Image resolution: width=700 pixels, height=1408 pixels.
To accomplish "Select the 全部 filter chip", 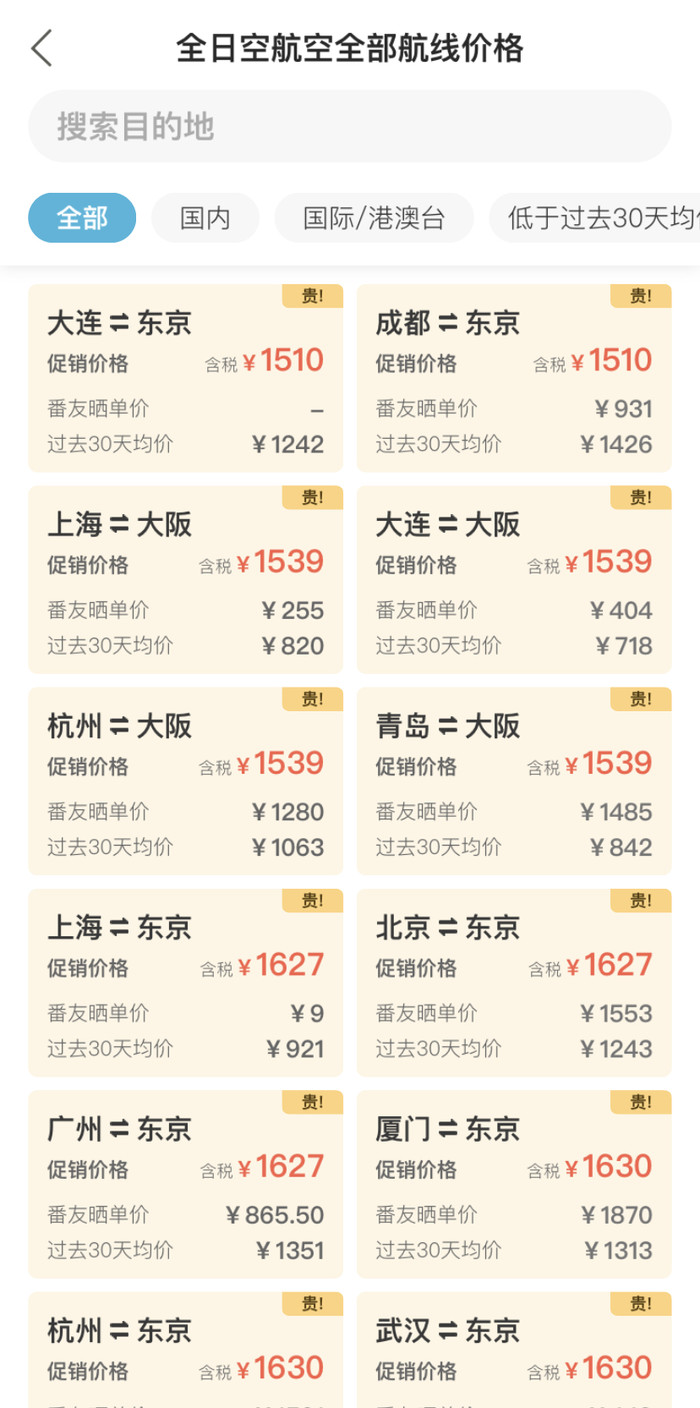I will [x=82, y=218].
